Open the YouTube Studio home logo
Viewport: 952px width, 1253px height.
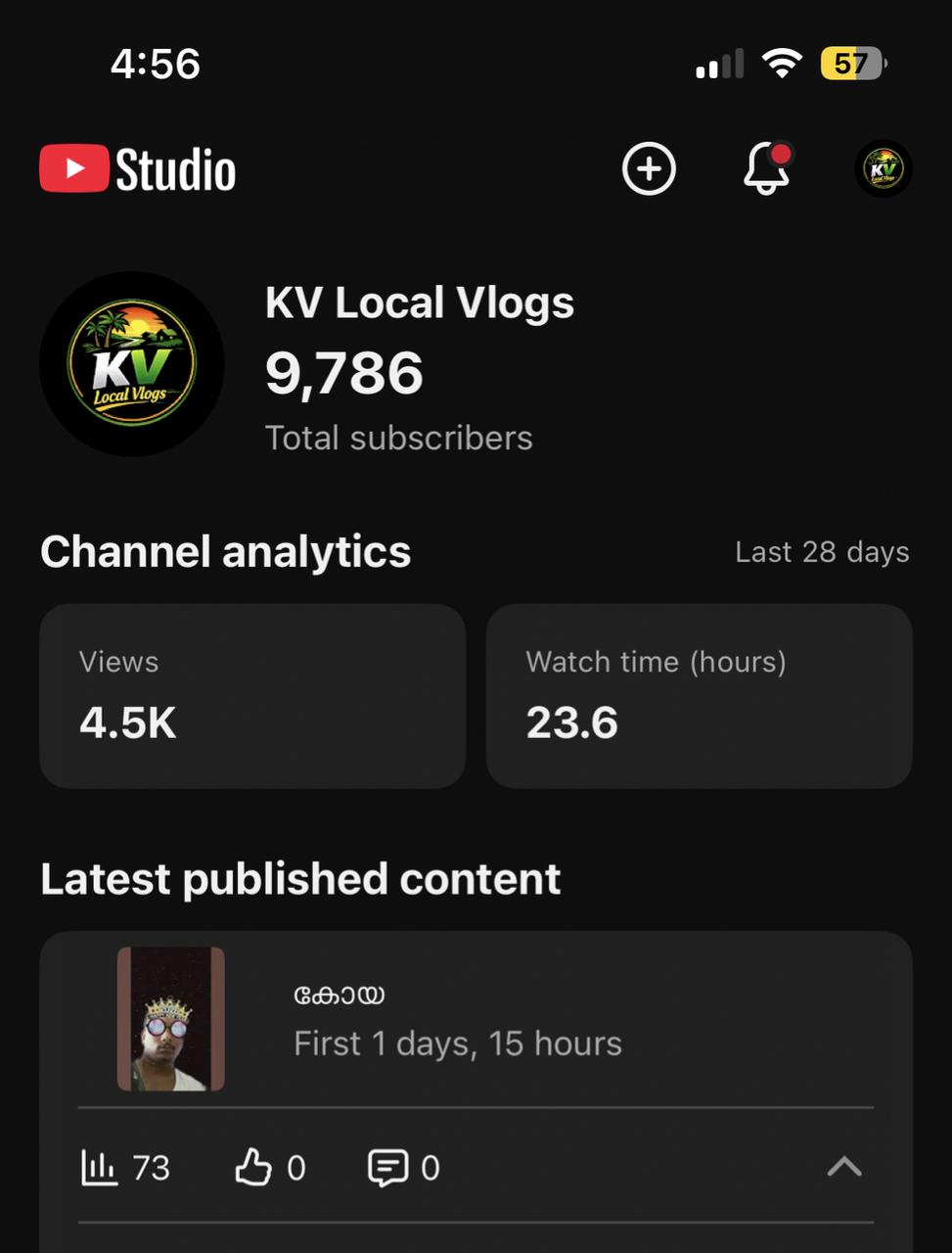point(137,167)
